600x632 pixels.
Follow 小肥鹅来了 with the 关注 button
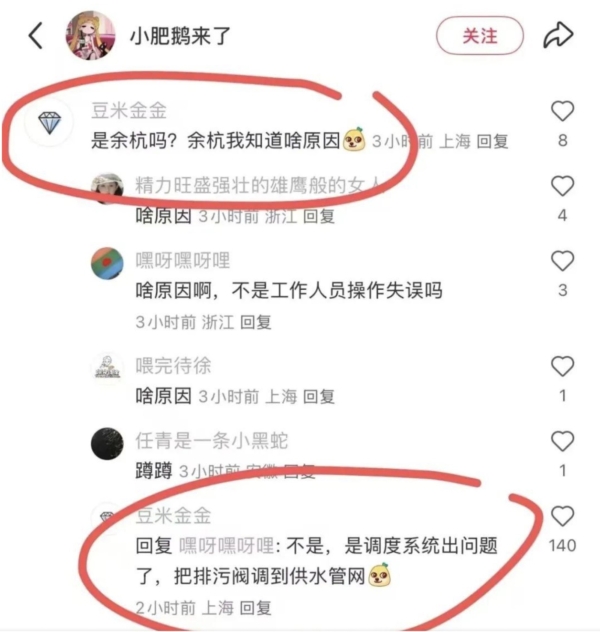[x=479, y=36]
